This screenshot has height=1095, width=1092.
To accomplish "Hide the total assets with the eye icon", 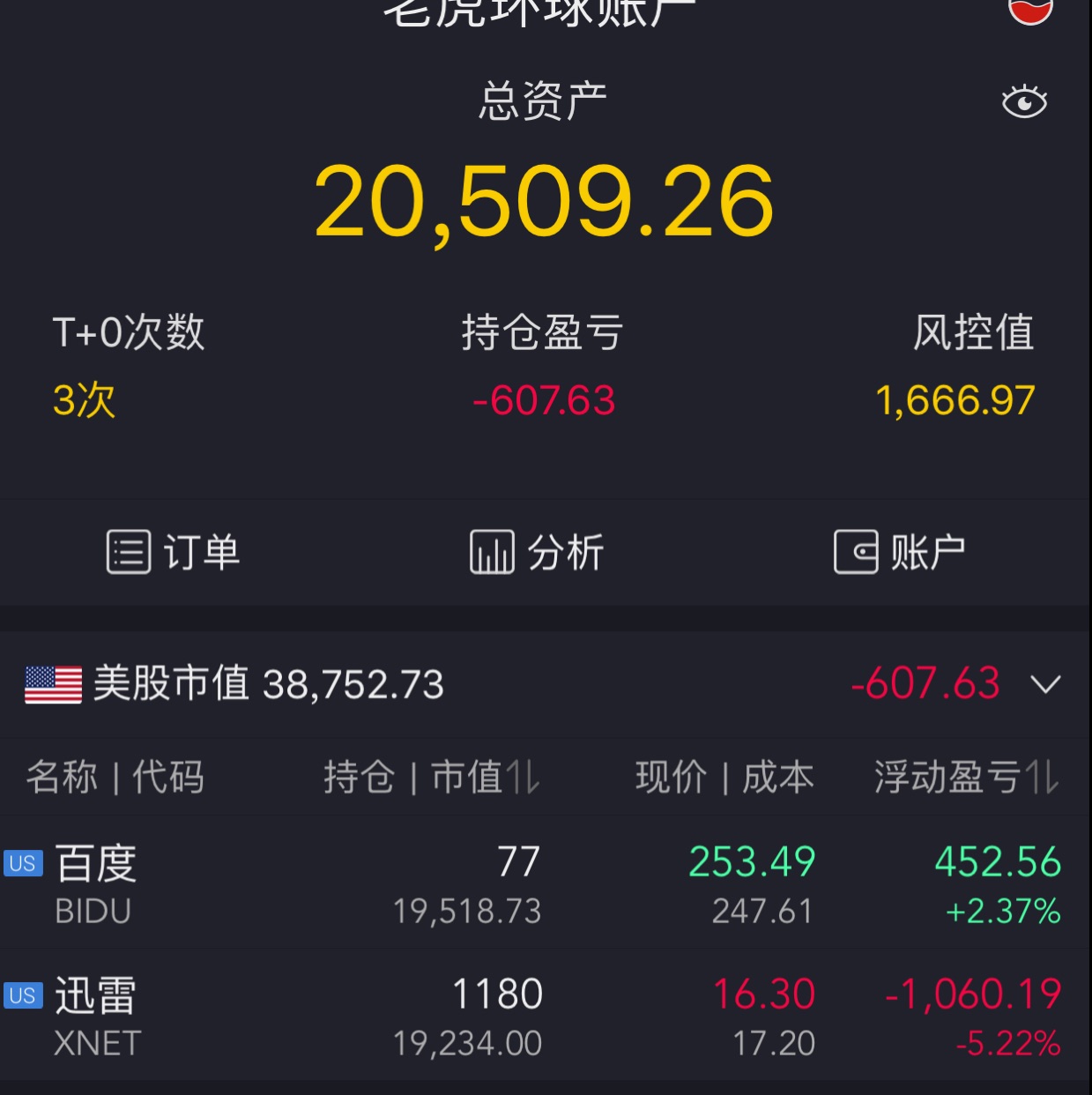I will pyautogui.click(x=1024, y=102).
